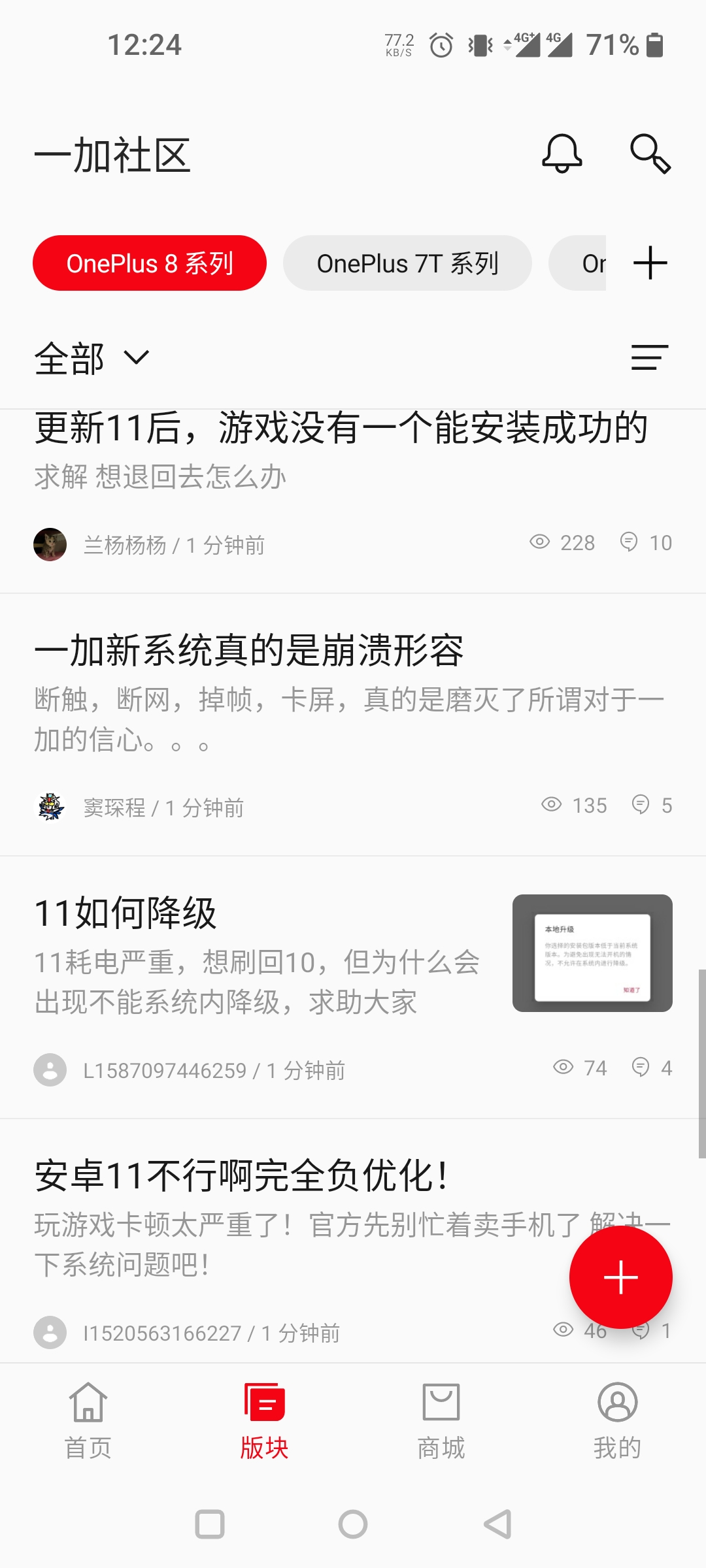Select the OnePlus 7T 系列 filter chip
The width and height of the screenshot is (706, 1568).
407,263
